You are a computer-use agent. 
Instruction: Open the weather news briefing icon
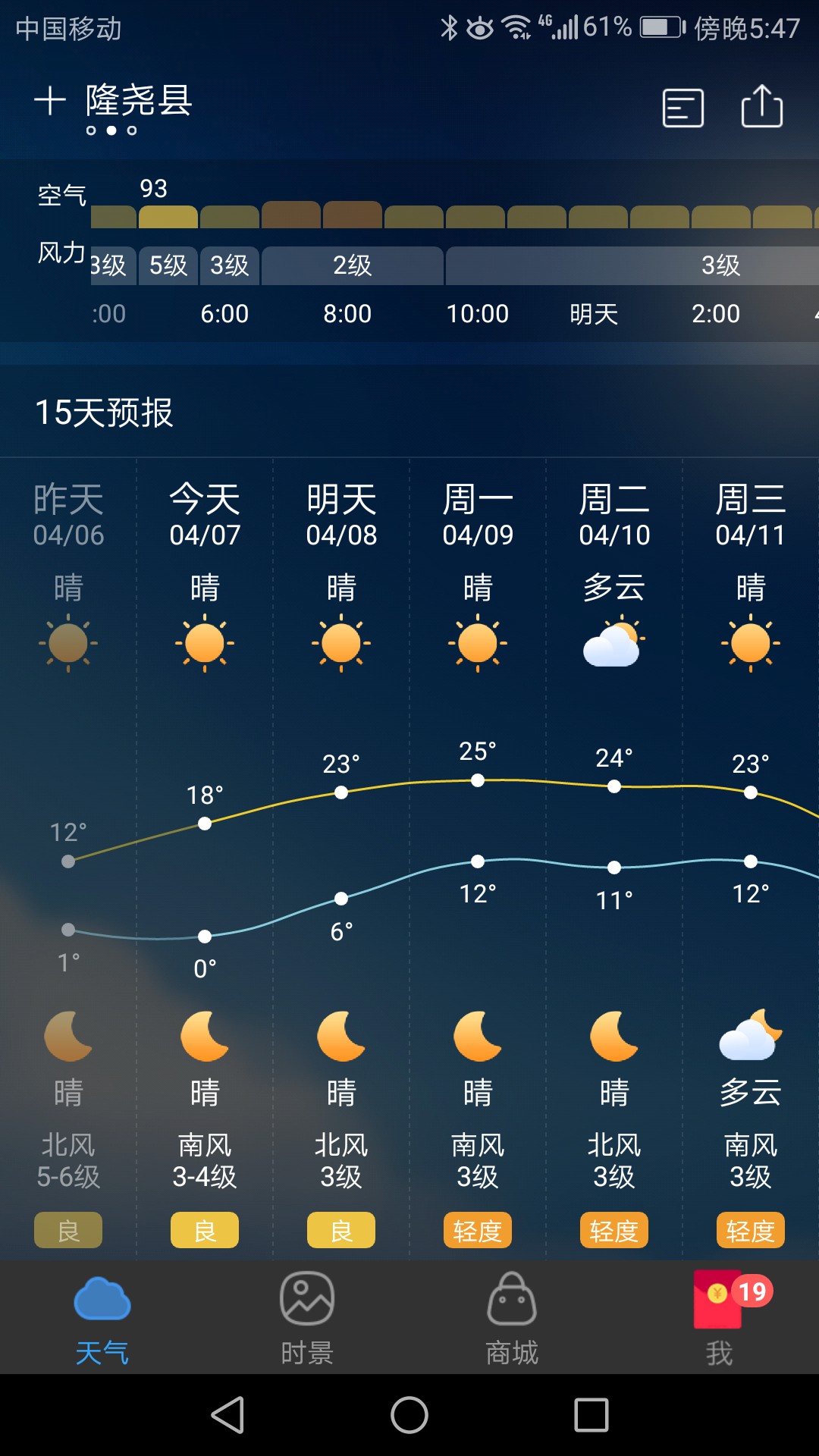pos(683,108)
